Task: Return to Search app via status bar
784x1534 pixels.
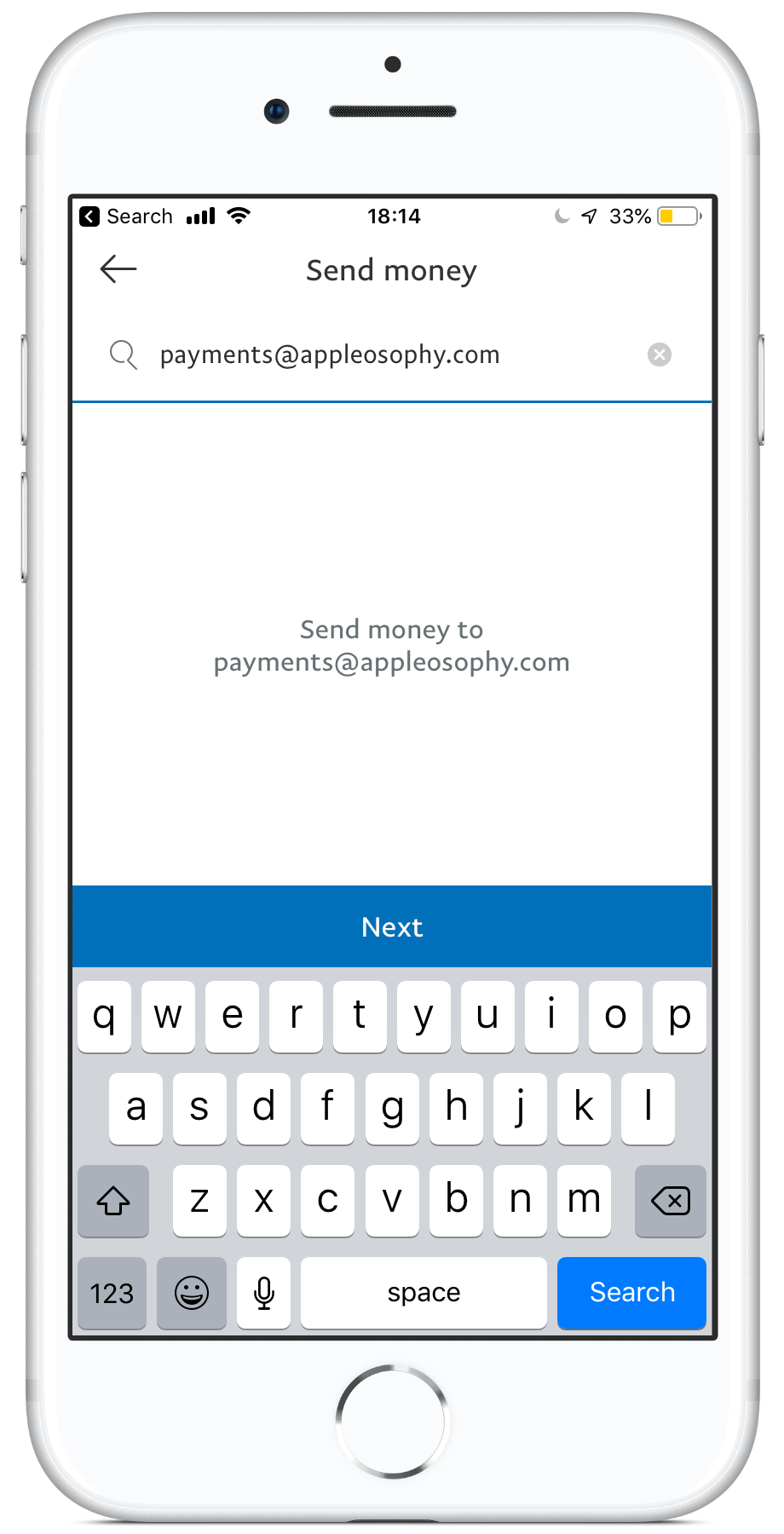Action: pos(126,216)
